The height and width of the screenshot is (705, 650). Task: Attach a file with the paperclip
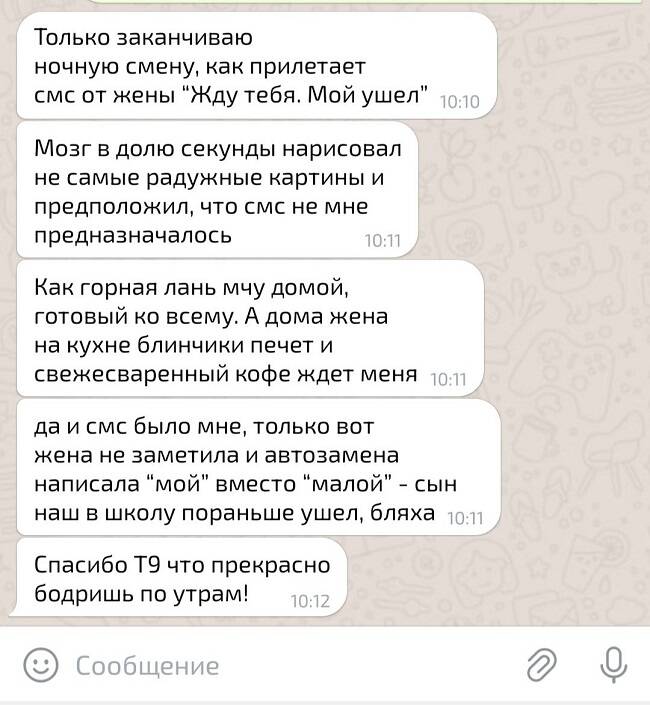pos(541,664)
